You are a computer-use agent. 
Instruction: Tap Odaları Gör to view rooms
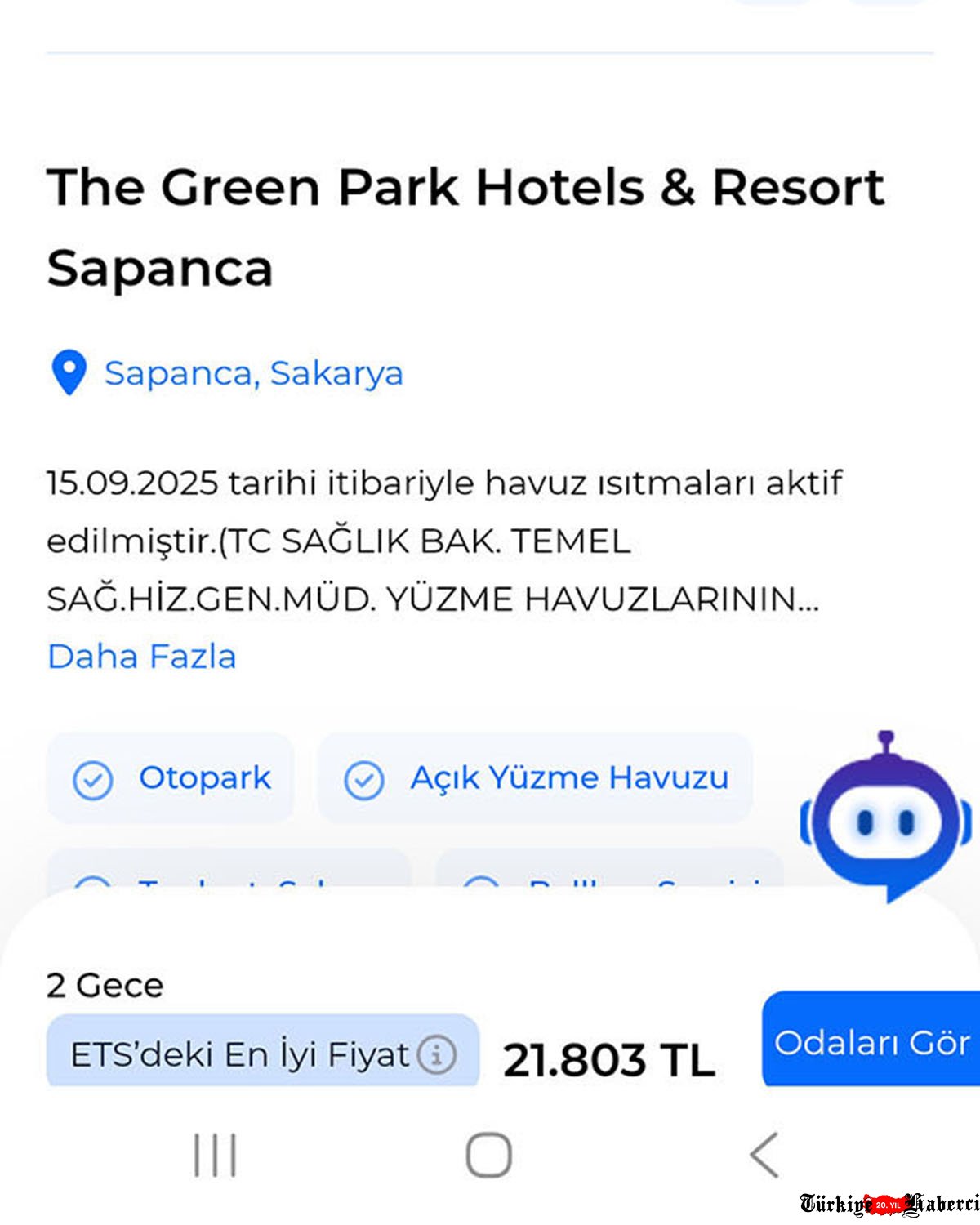[871, 1042]
